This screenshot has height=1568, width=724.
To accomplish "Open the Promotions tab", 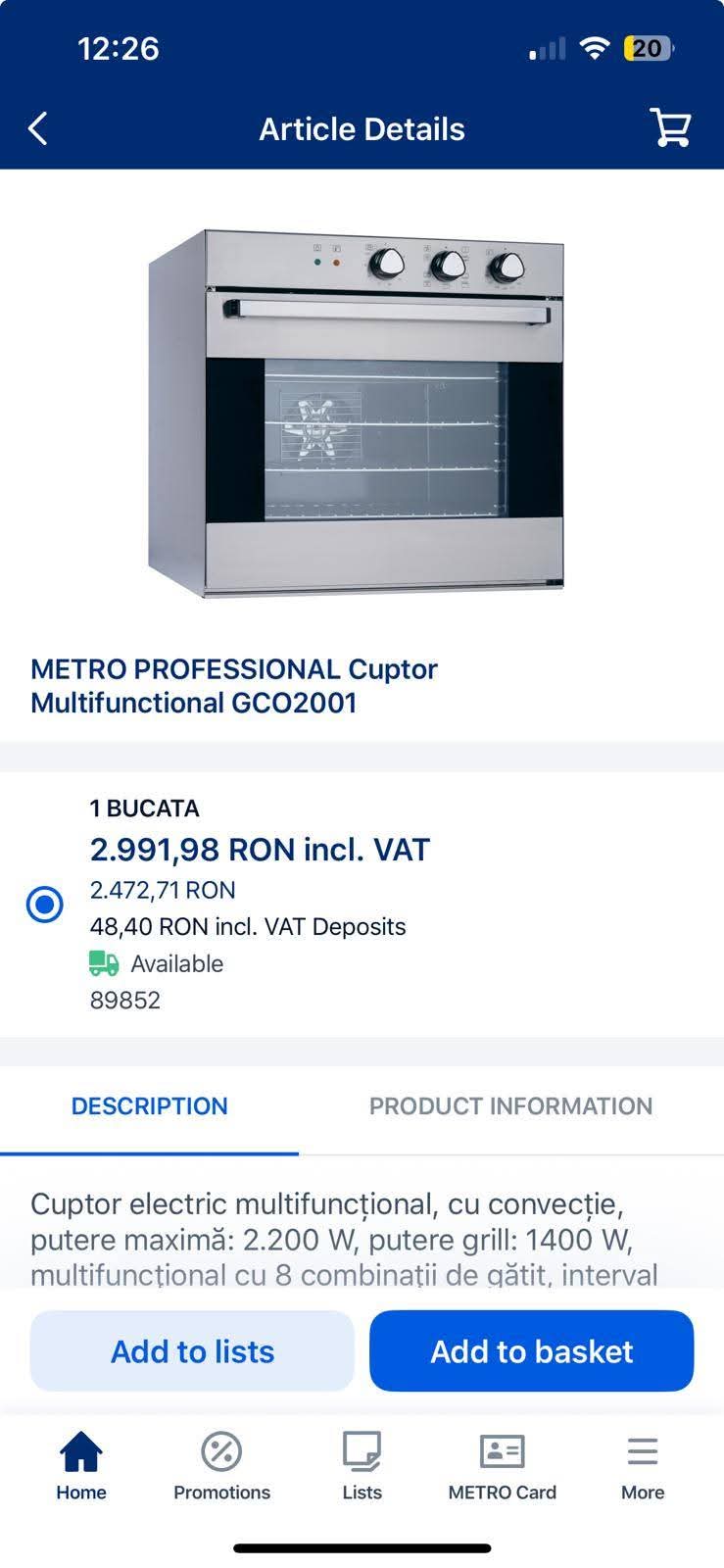I will [x=221, y=1465].
